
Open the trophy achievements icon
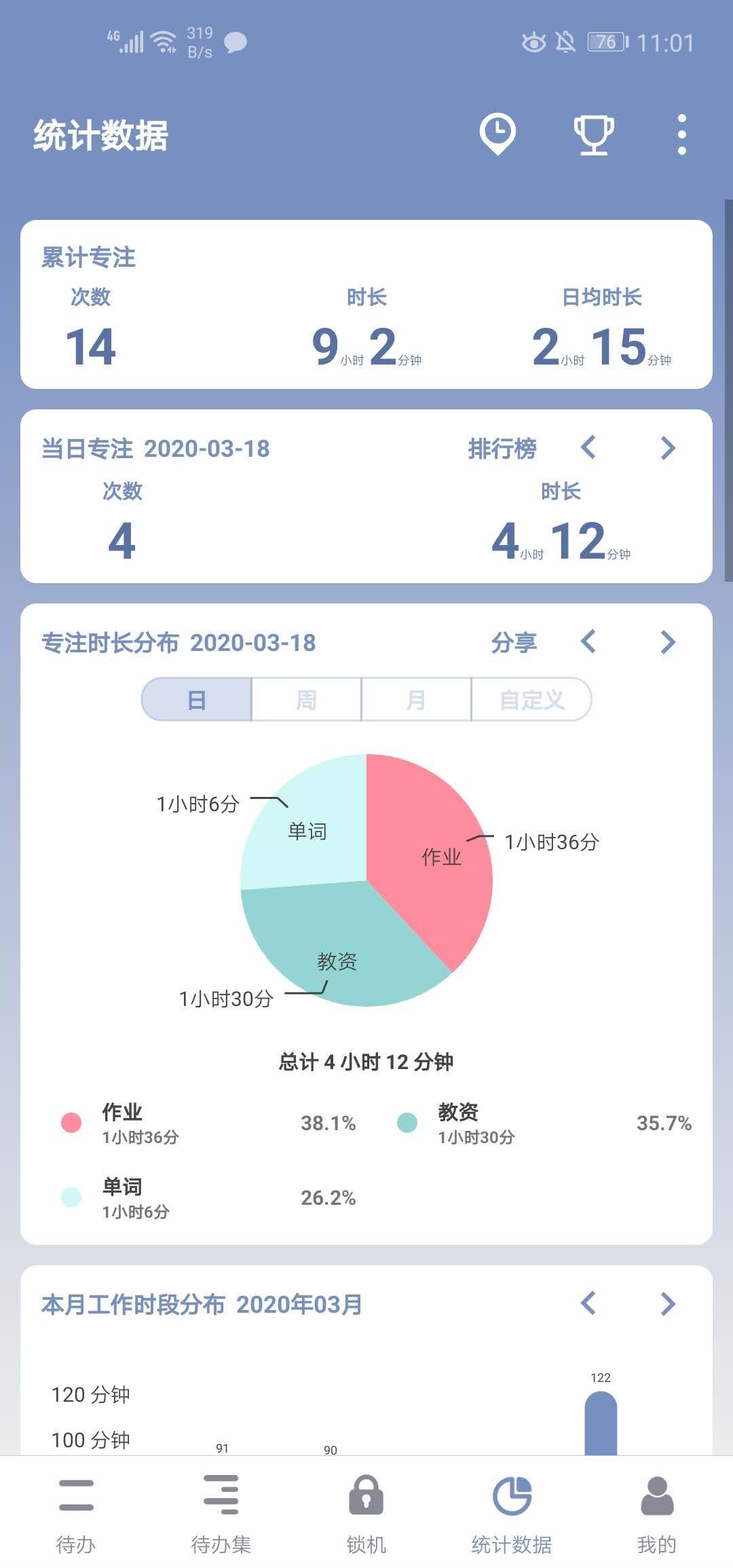point(594,134)
